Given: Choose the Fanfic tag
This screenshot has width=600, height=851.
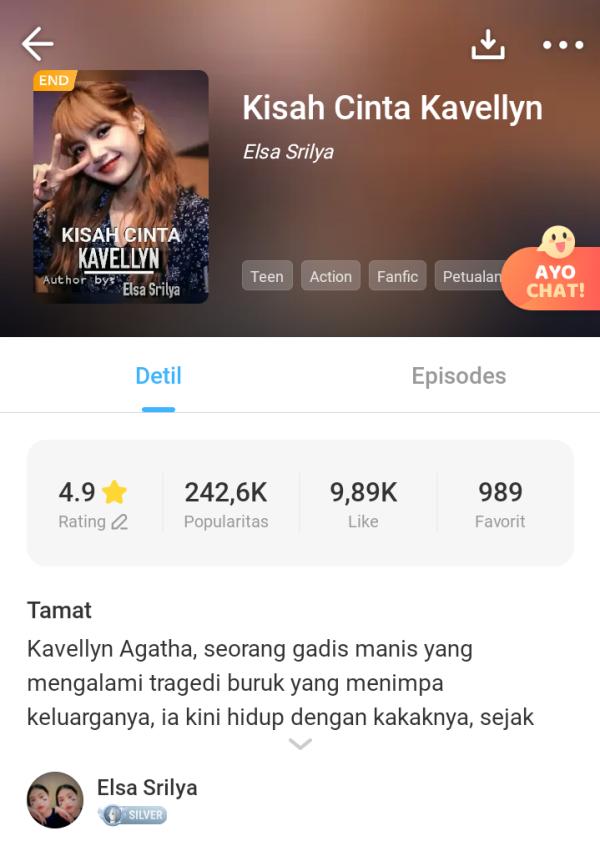Looking at the screenshot, I should coord(397,276).
